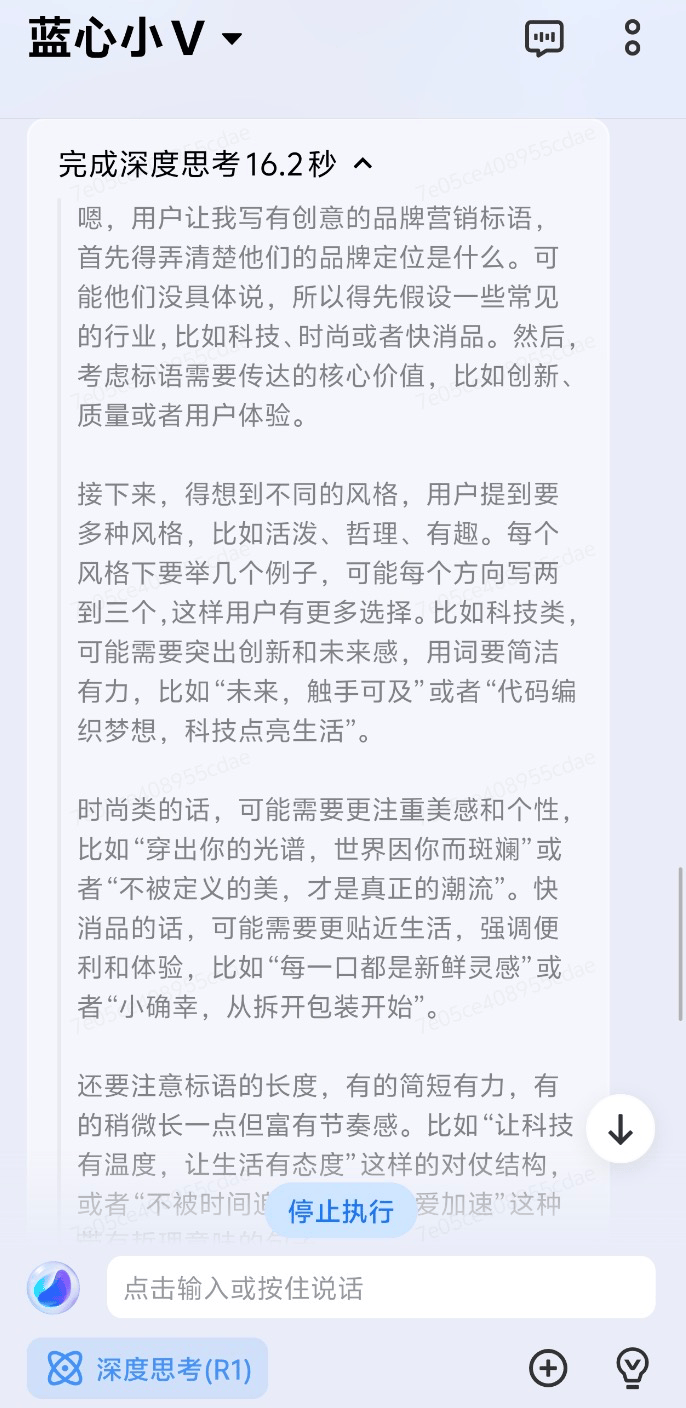Viewport: 686px width, 1408px height.
Task: Open the lightbulb inspiration icon
Action: pyautogui.click(x=632, y=1368)
